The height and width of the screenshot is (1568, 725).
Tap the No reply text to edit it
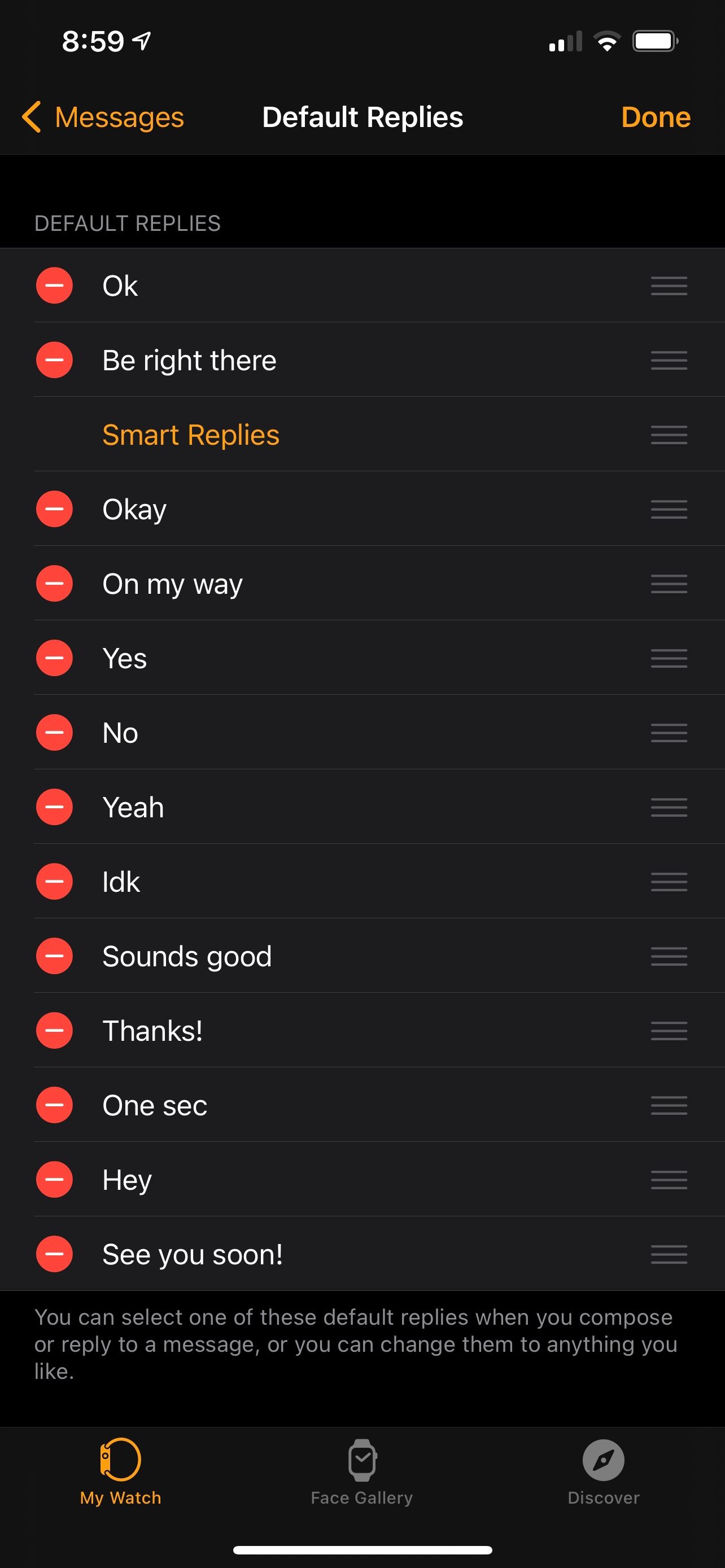pyautogui.click(x=120, y=732)
